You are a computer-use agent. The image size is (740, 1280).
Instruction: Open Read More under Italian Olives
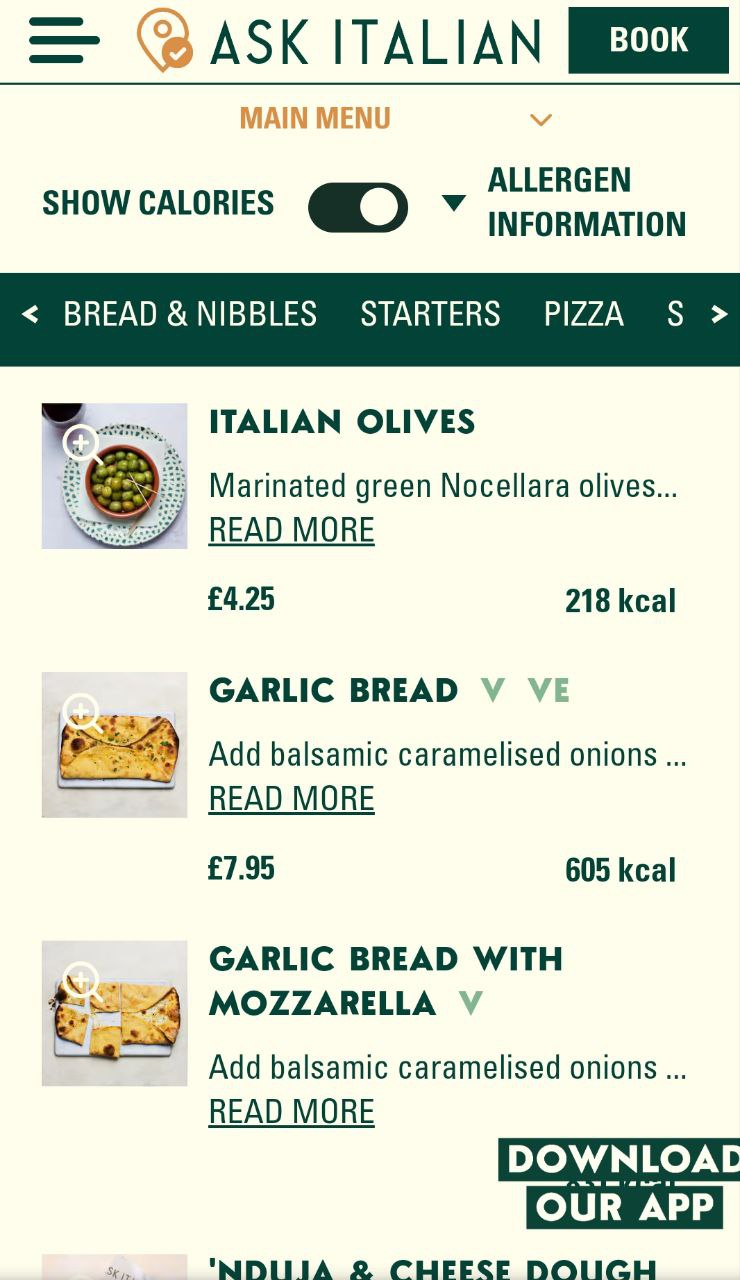[291, 527]
